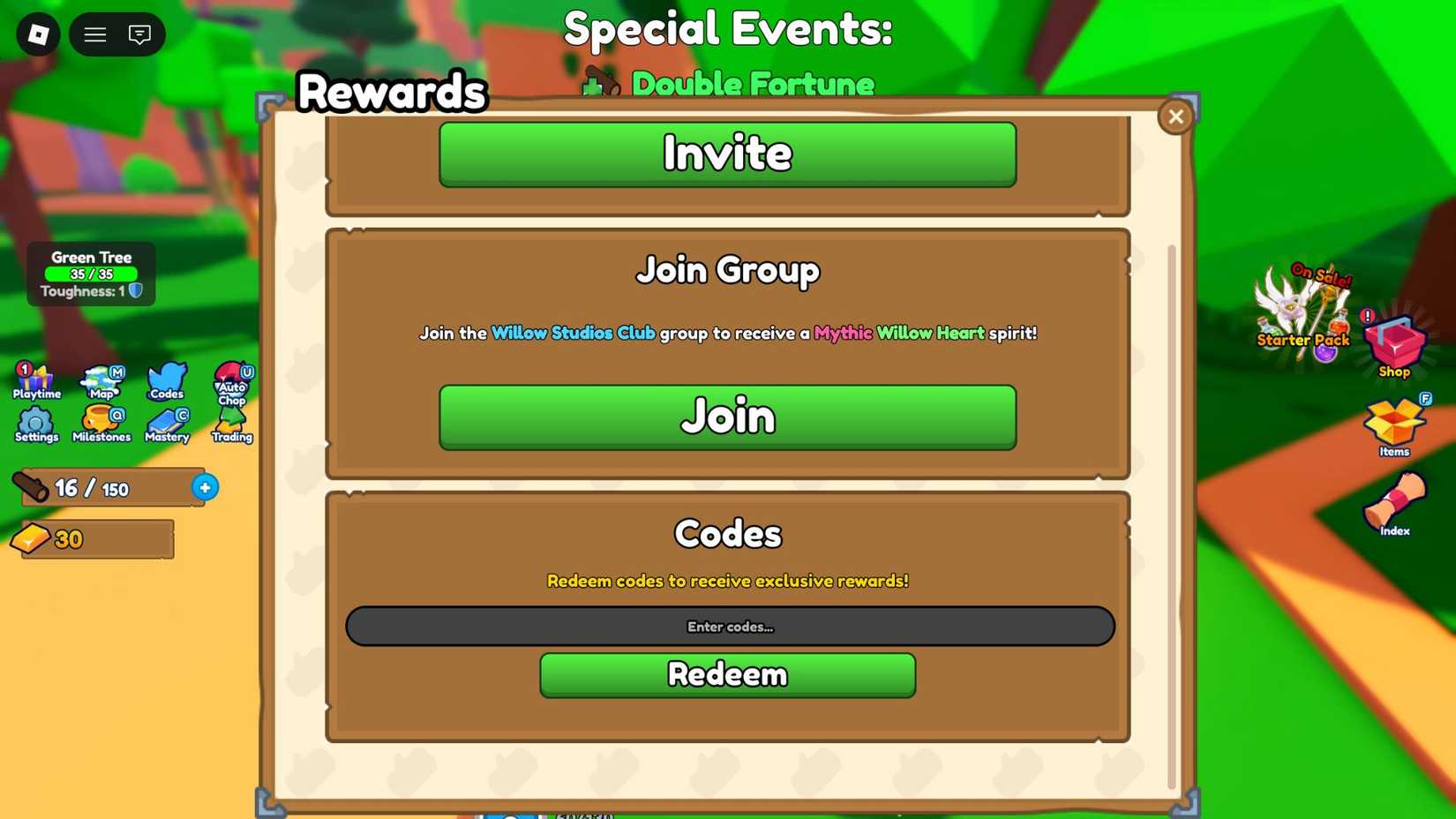Open the hamburger menu
Viewport: 1456px width, 819px height.
[95, 34]
